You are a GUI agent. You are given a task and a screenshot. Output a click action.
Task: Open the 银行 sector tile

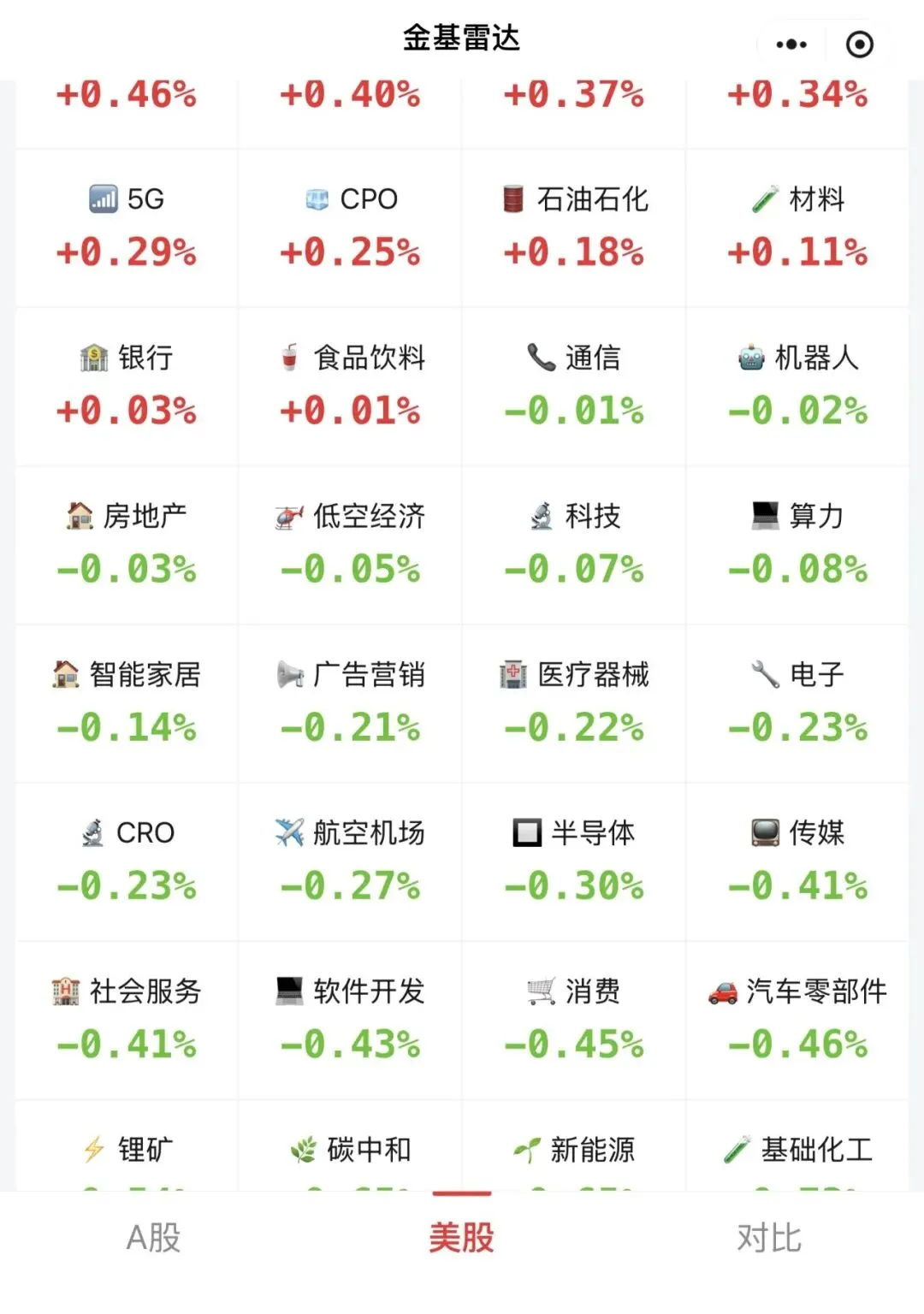(x=127, y=387)
